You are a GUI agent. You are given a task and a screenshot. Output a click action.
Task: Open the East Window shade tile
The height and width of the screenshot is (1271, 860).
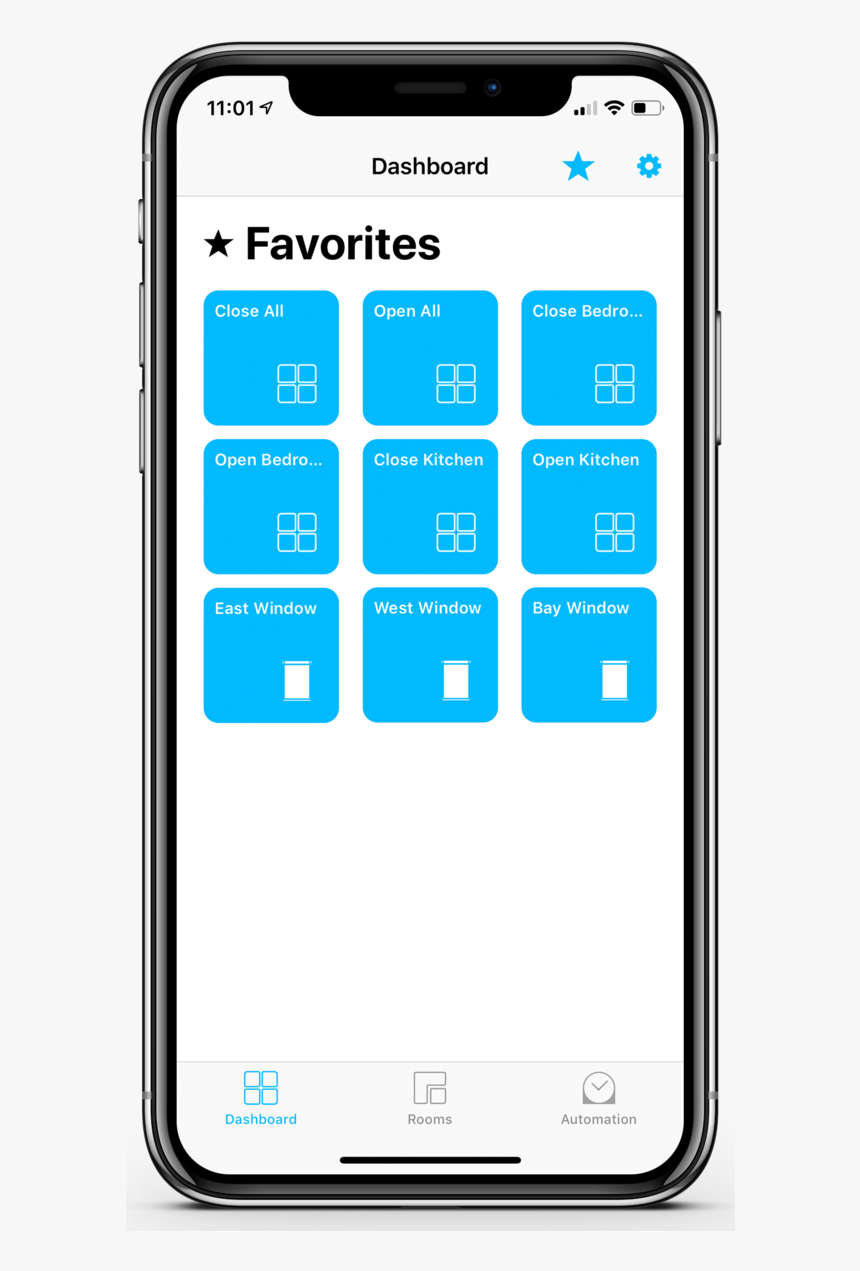pyautogui.click(x=271, y=655)
